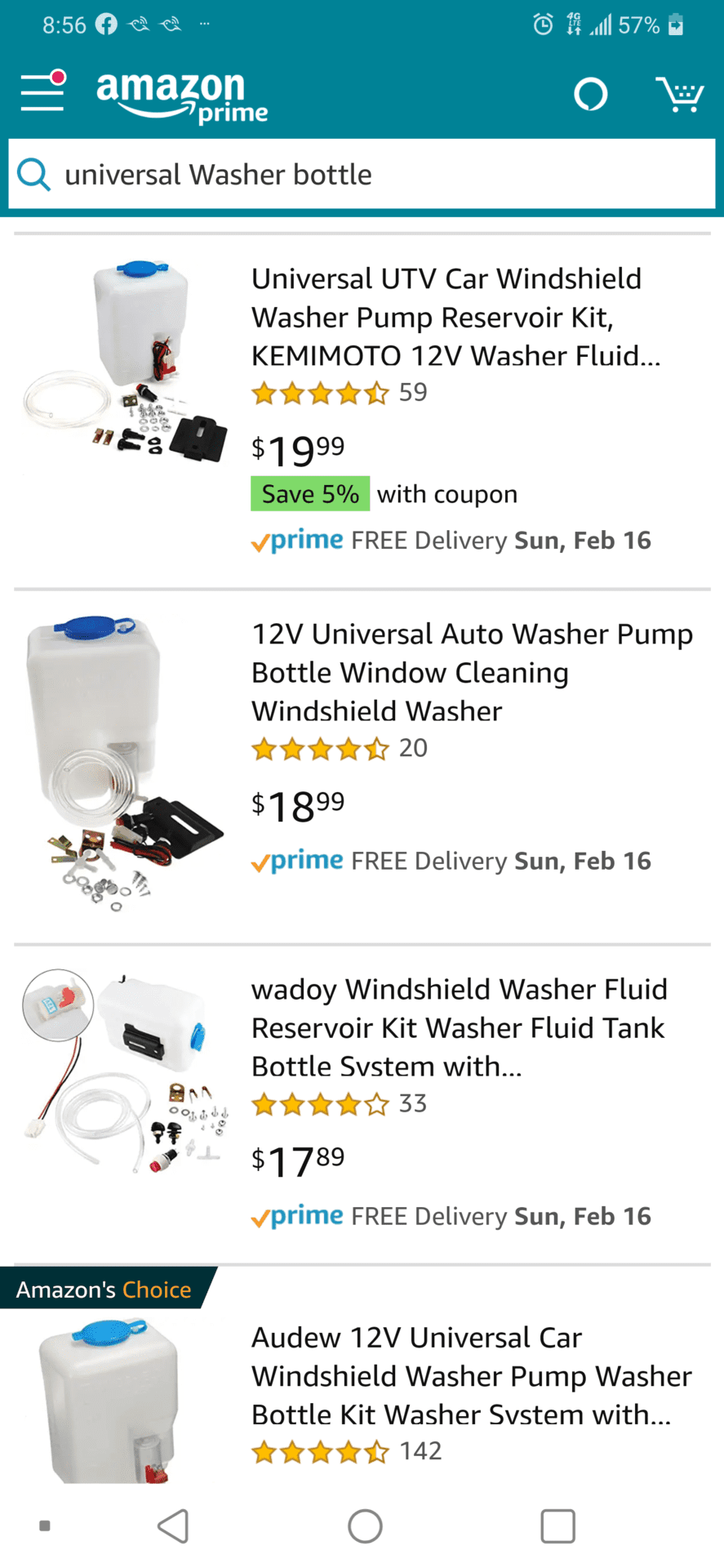Open the KEMIMOTO 12V washer reservoir kit

tap(455, 317)
